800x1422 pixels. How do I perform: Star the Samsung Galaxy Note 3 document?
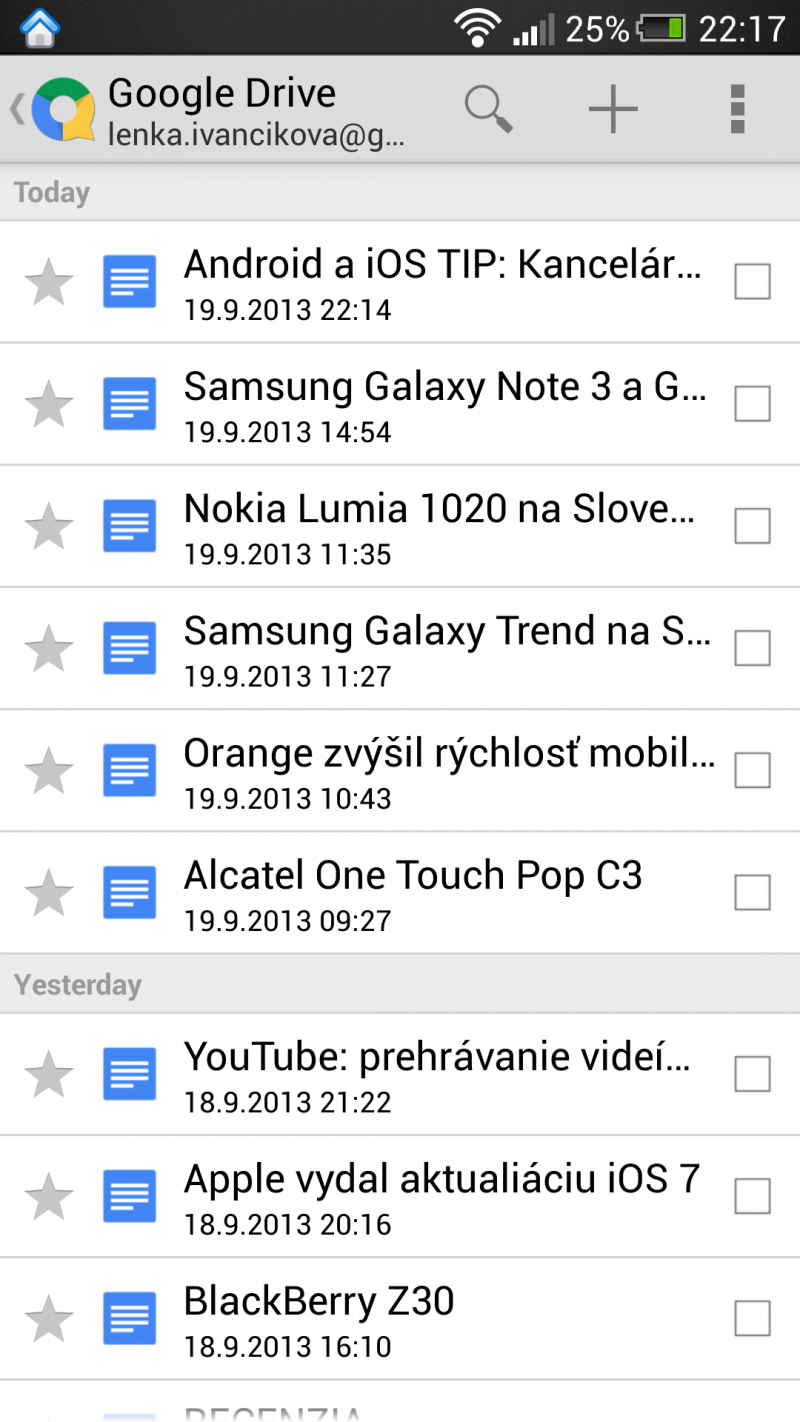pyautogui.click(x=49, y=405)
